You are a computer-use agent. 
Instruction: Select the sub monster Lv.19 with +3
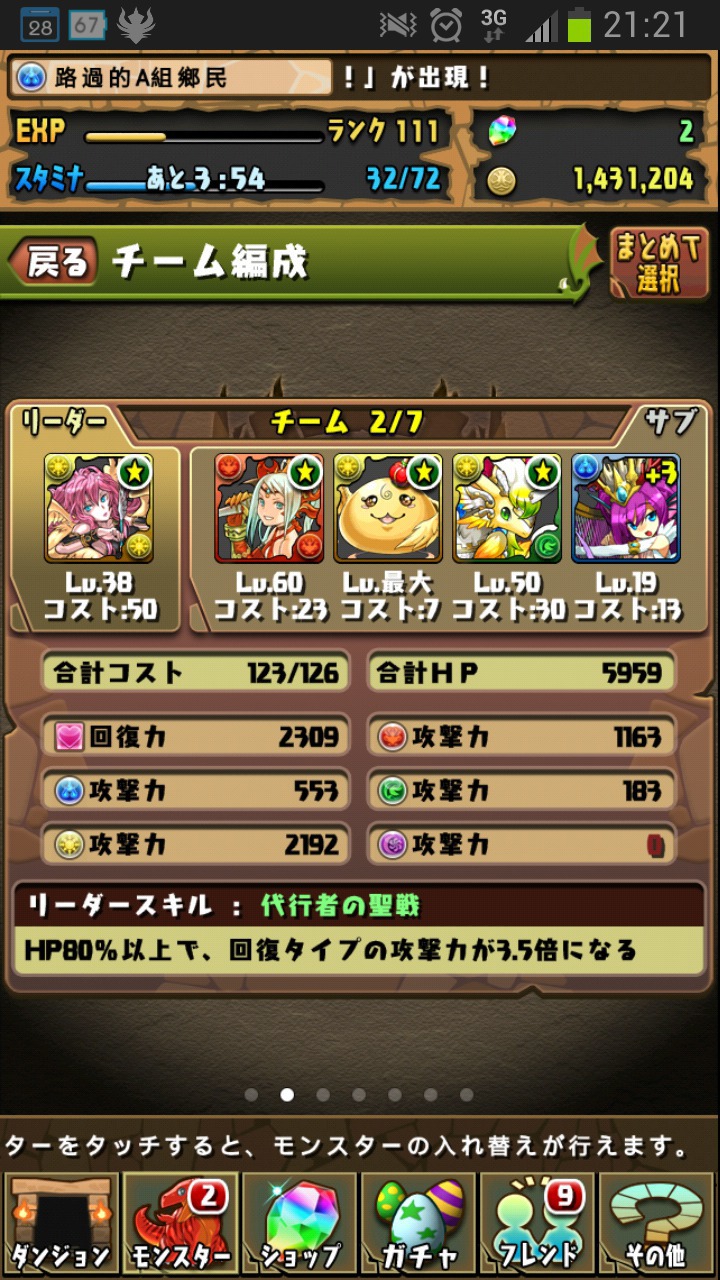pyautogui.click(x=625, y=508)
